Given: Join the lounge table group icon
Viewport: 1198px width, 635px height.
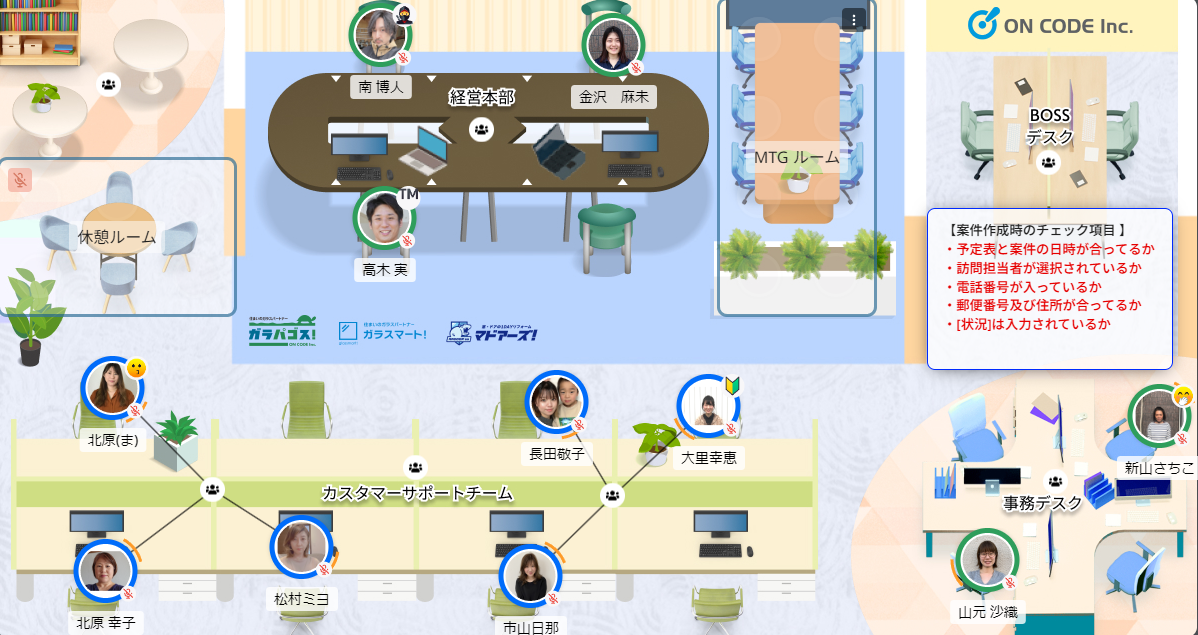Looking at the screenshot, I should pyautogui.click(x=108, y=84).
